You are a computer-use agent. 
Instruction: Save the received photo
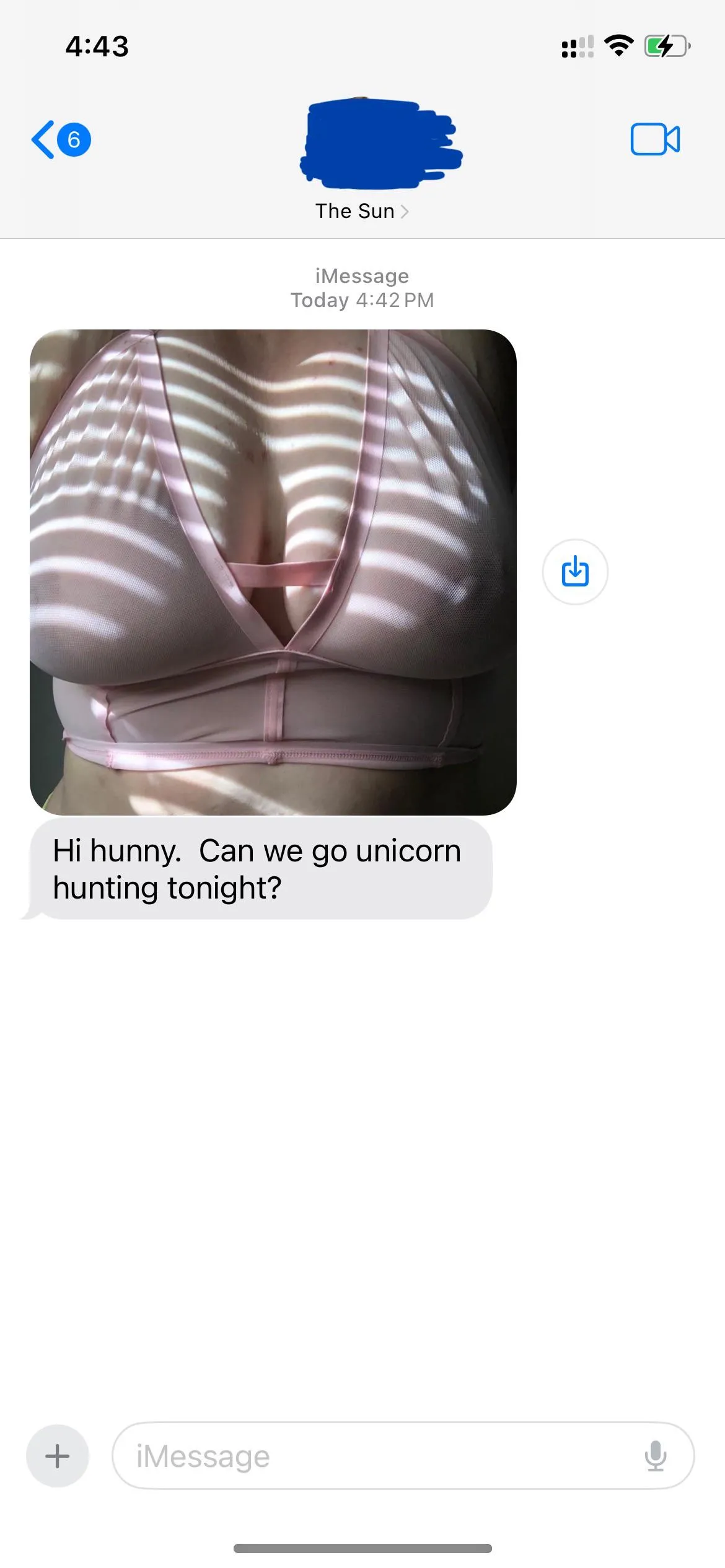pos(574,571)
